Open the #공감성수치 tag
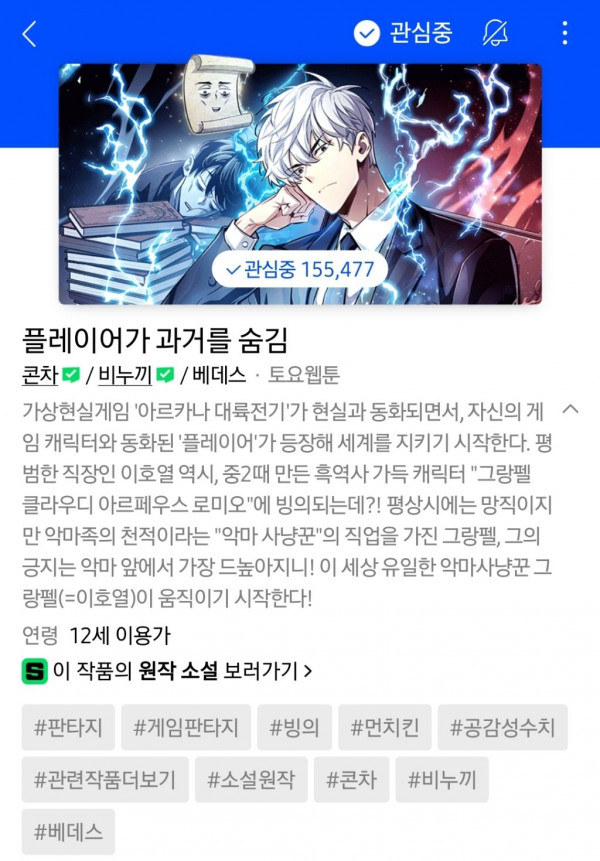Viewport: 600px width, 861px height. coord(503,728)
